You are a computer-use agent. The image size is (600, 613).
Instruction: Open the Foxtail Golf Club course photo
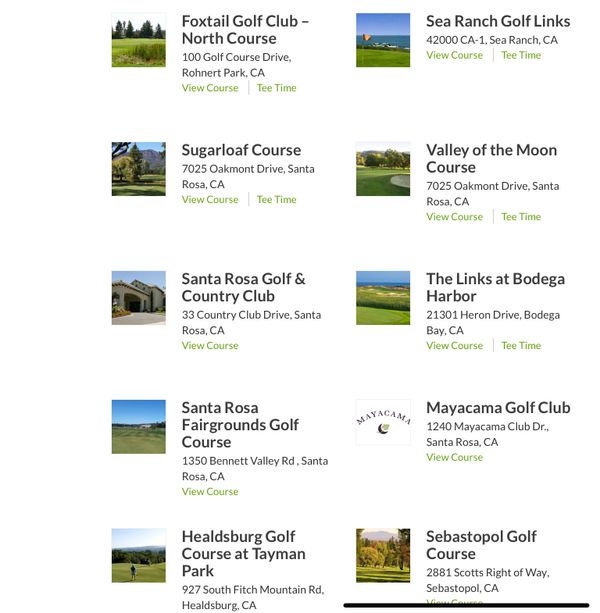point(138,40)
